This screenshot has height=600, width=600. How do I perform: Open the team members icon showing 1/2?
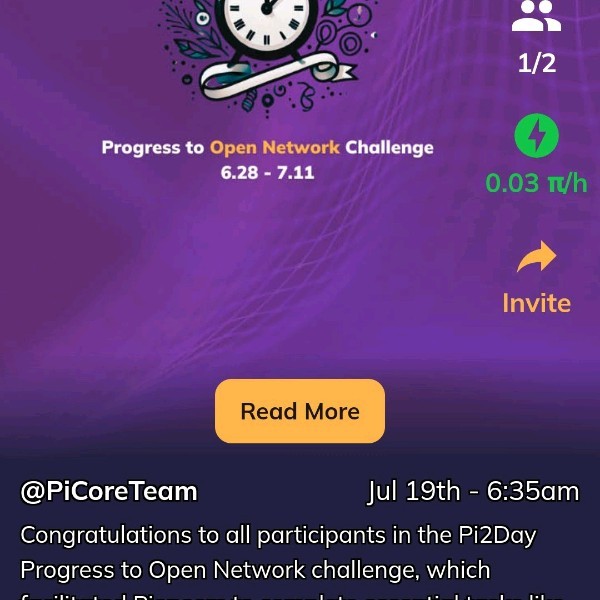(537, 18)
